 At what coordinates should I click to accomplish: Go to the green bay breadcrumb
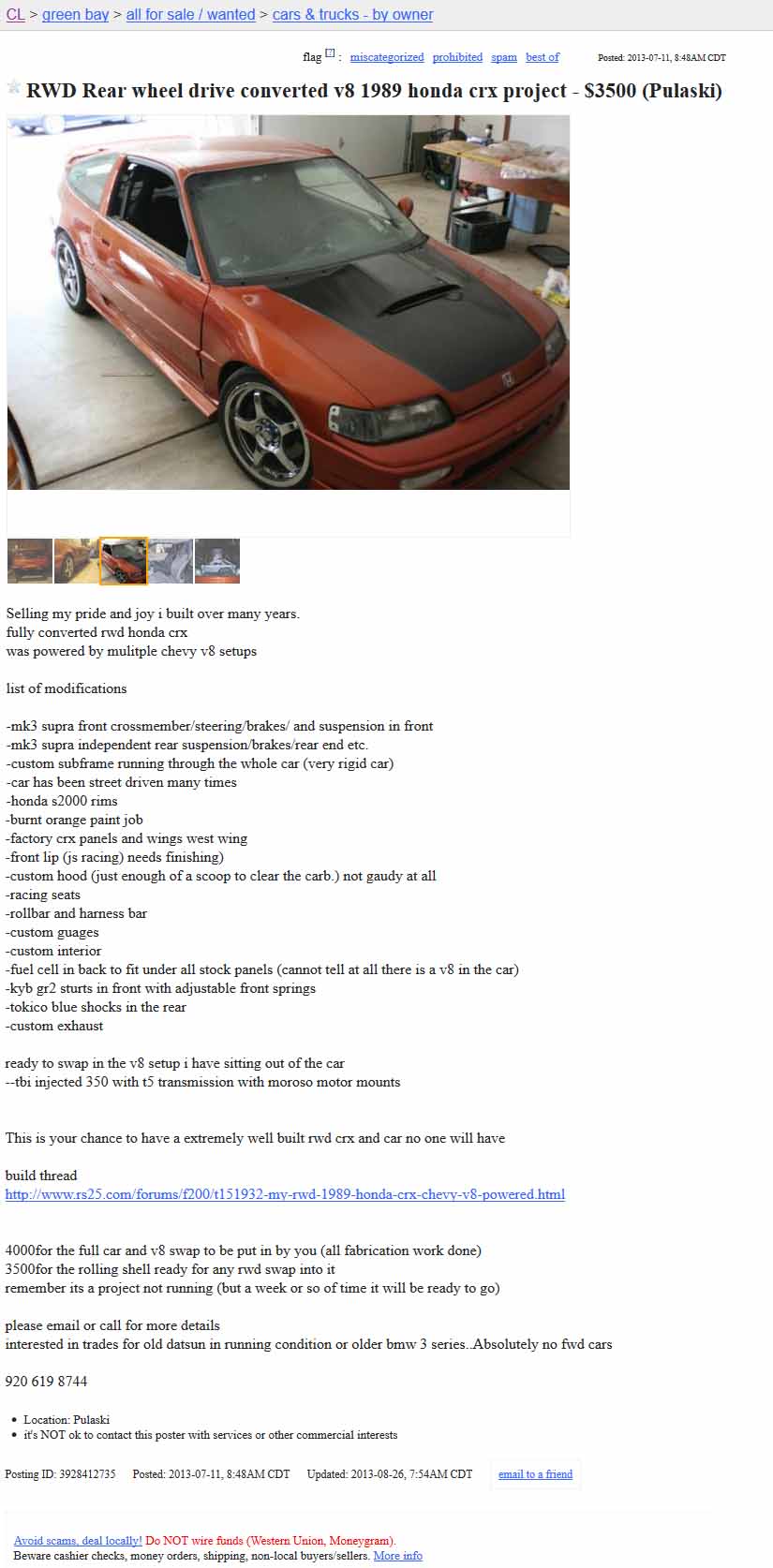[x=75, y=15]
